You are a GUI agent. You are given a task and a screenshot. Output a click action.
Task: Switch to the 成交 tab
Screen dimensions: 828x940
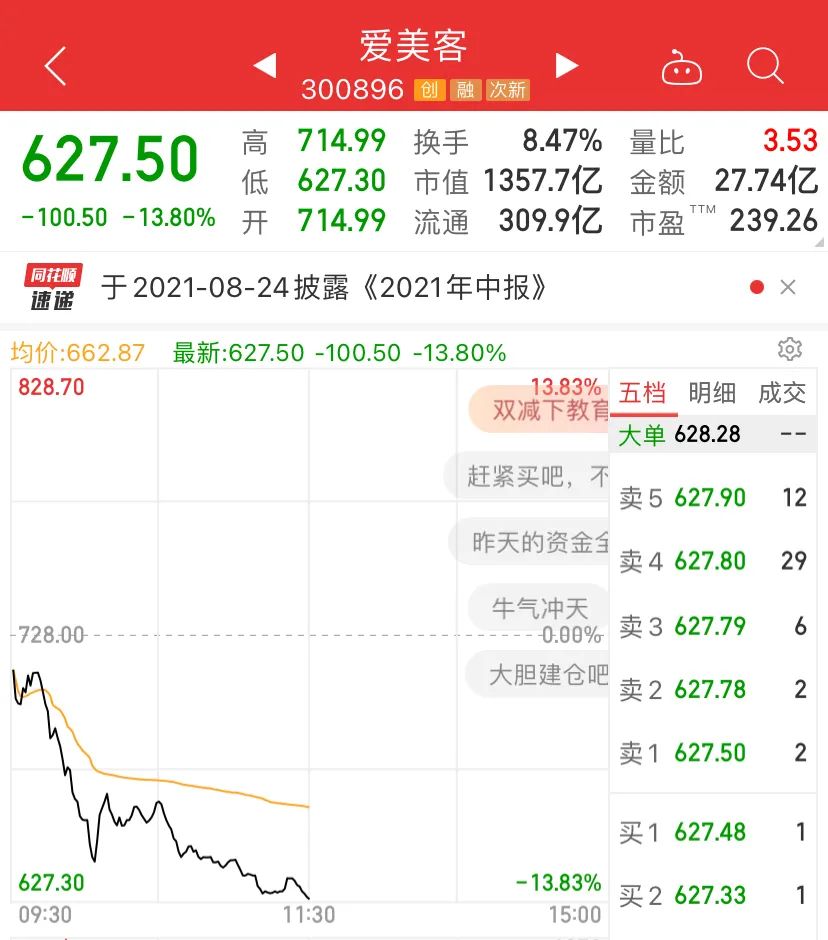[x=781, y=393]
